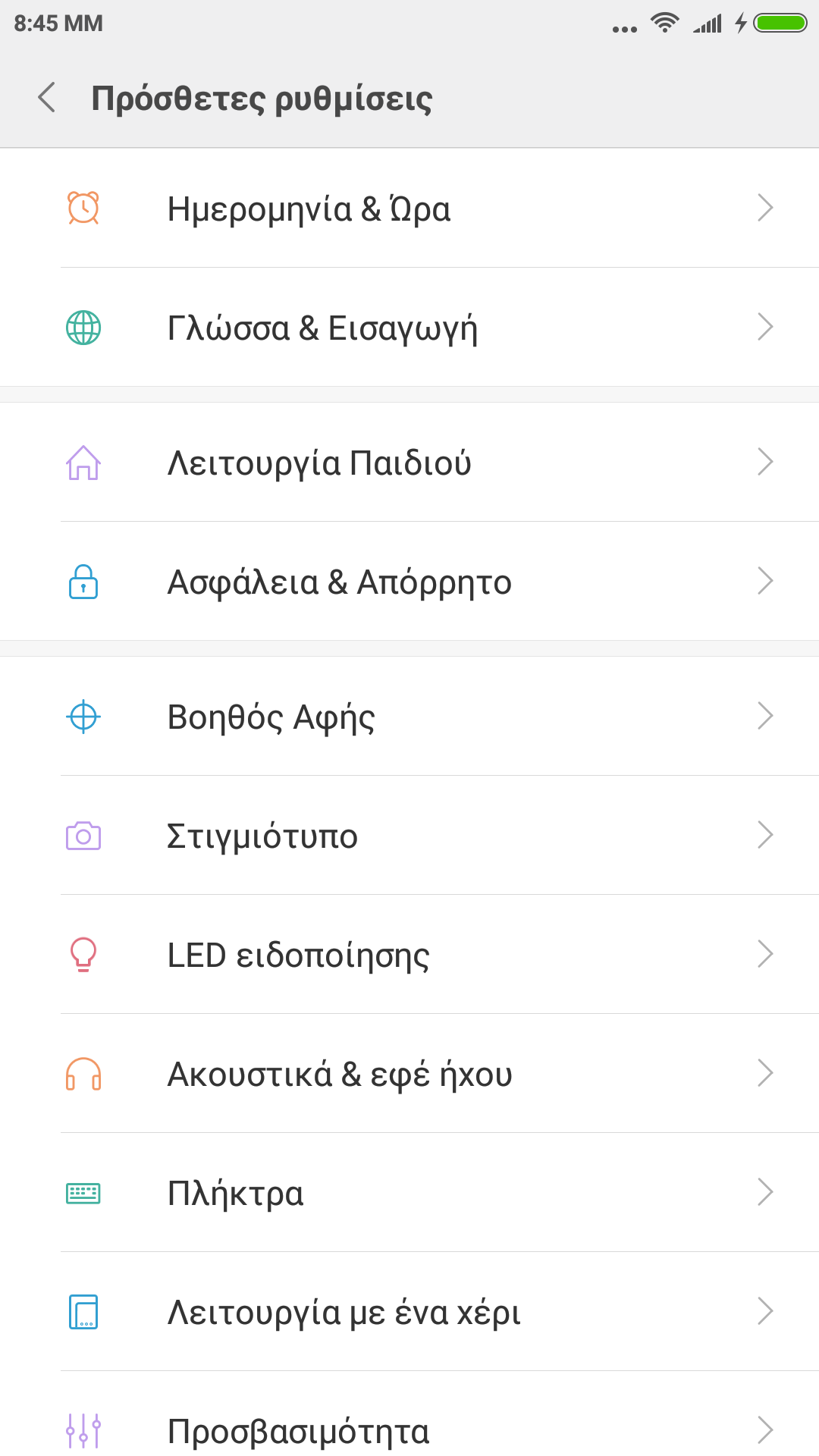Select the Πλήκτρα option
The width and height of the screenshot is (819, 1456).
click(409, 1193)
